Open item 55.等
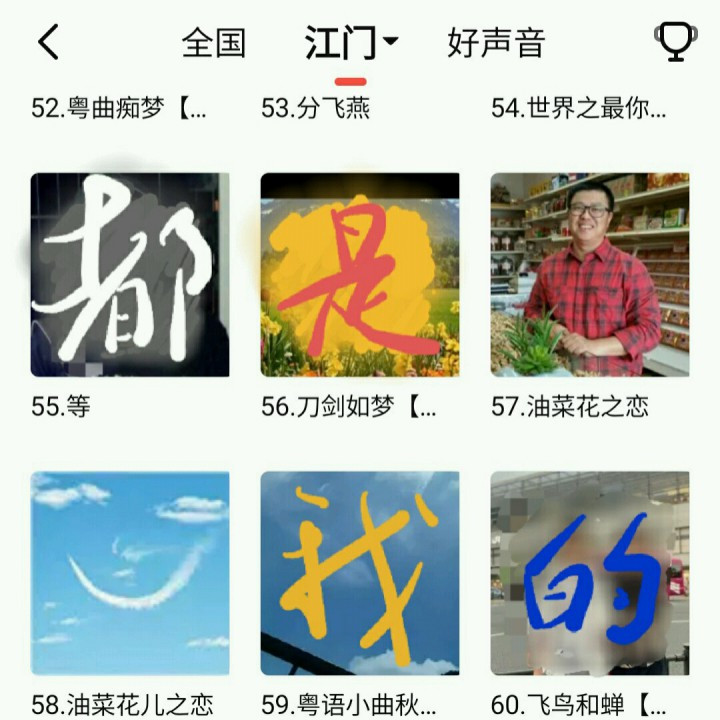The height and width of the screenshot is (720, 720). [130, 275]
